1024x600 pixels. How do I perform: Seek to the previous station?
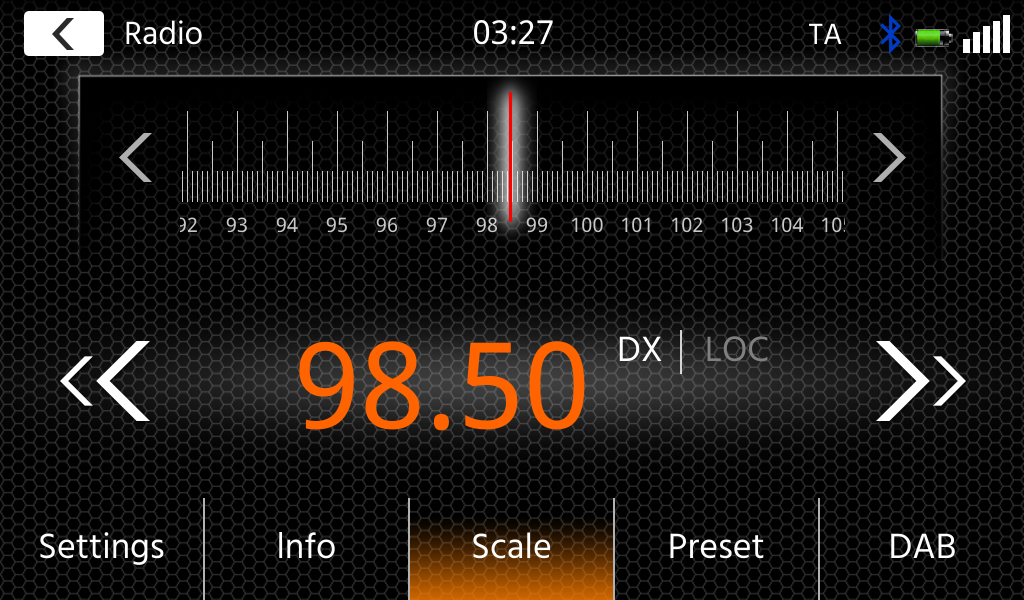click(x=106, y=381)
